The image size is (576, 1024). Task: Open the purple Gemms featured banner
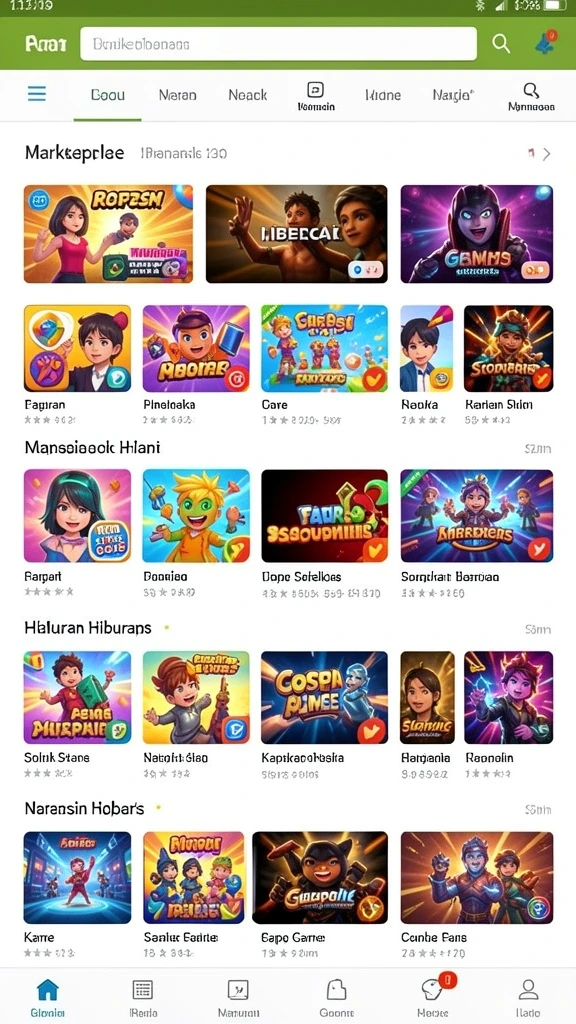pos(477,234)
